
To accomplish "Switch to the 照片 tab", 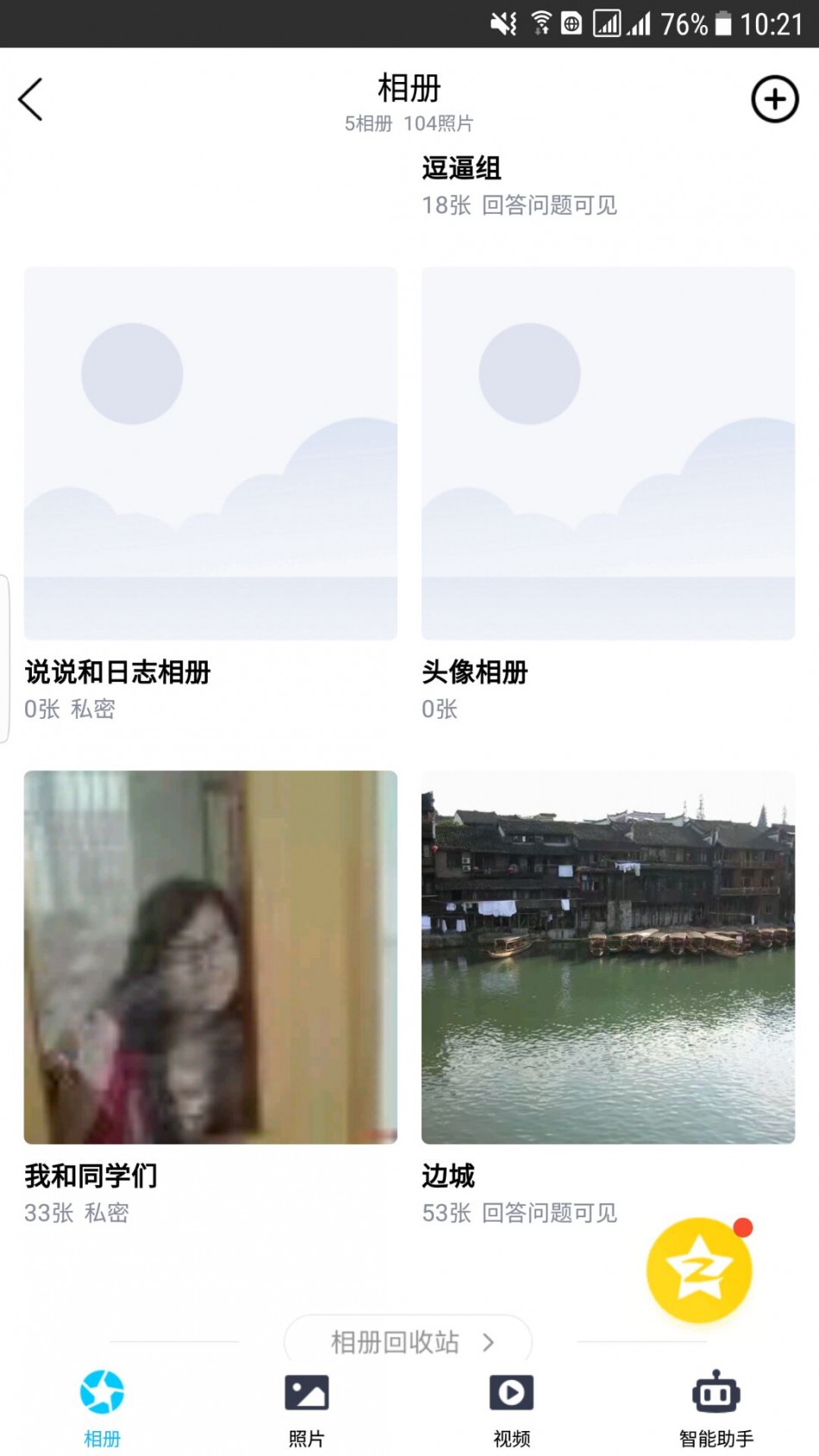I will click(306, 1405).
